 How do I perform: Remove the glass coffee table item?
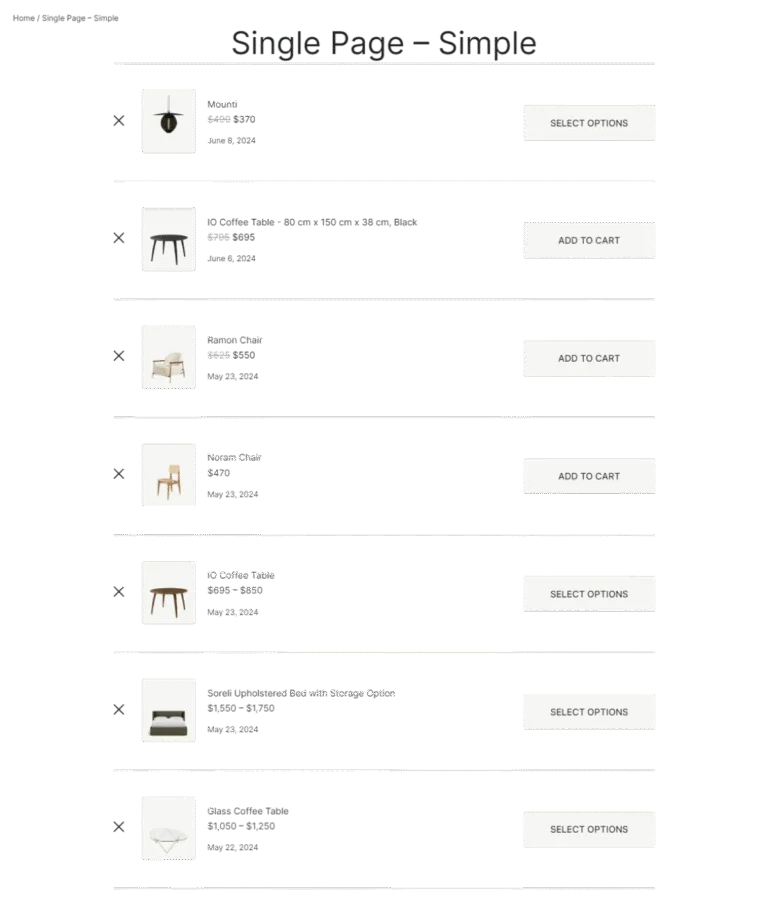pos(120,827)
